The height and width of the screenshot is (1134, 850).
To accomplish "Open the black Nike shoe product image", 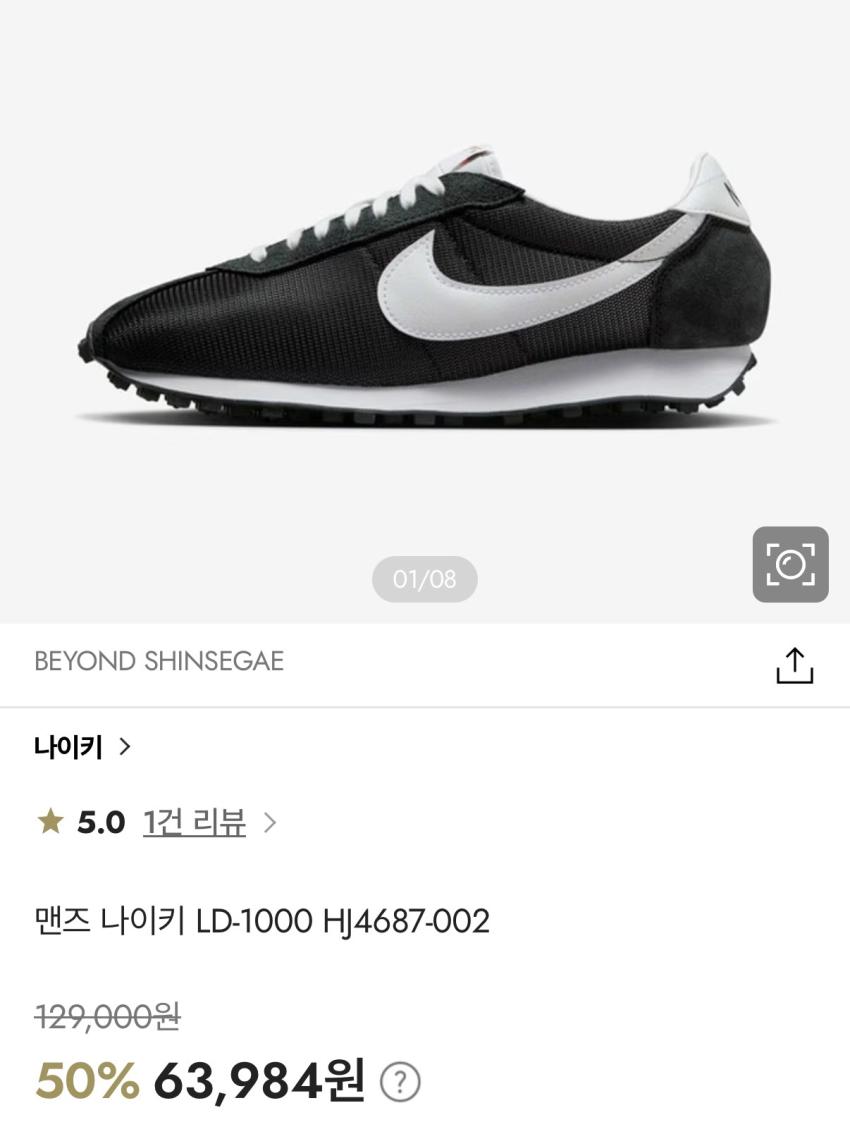I will pyautogui.click(x=425, y=290).
